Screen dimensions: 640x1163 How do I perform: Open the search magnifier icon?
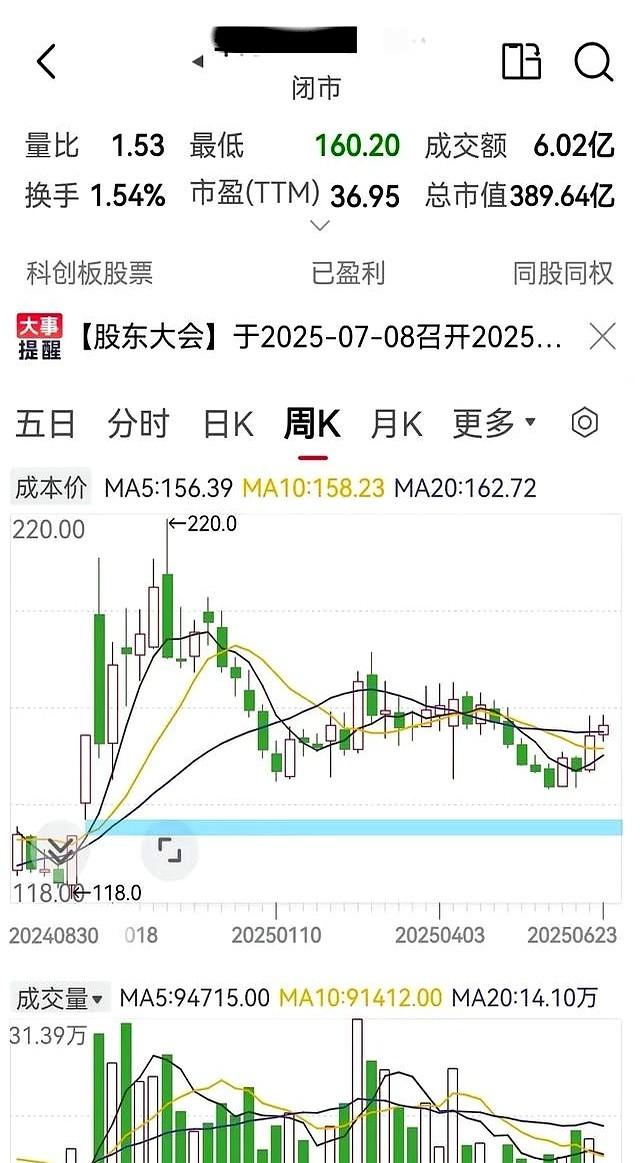593,62
